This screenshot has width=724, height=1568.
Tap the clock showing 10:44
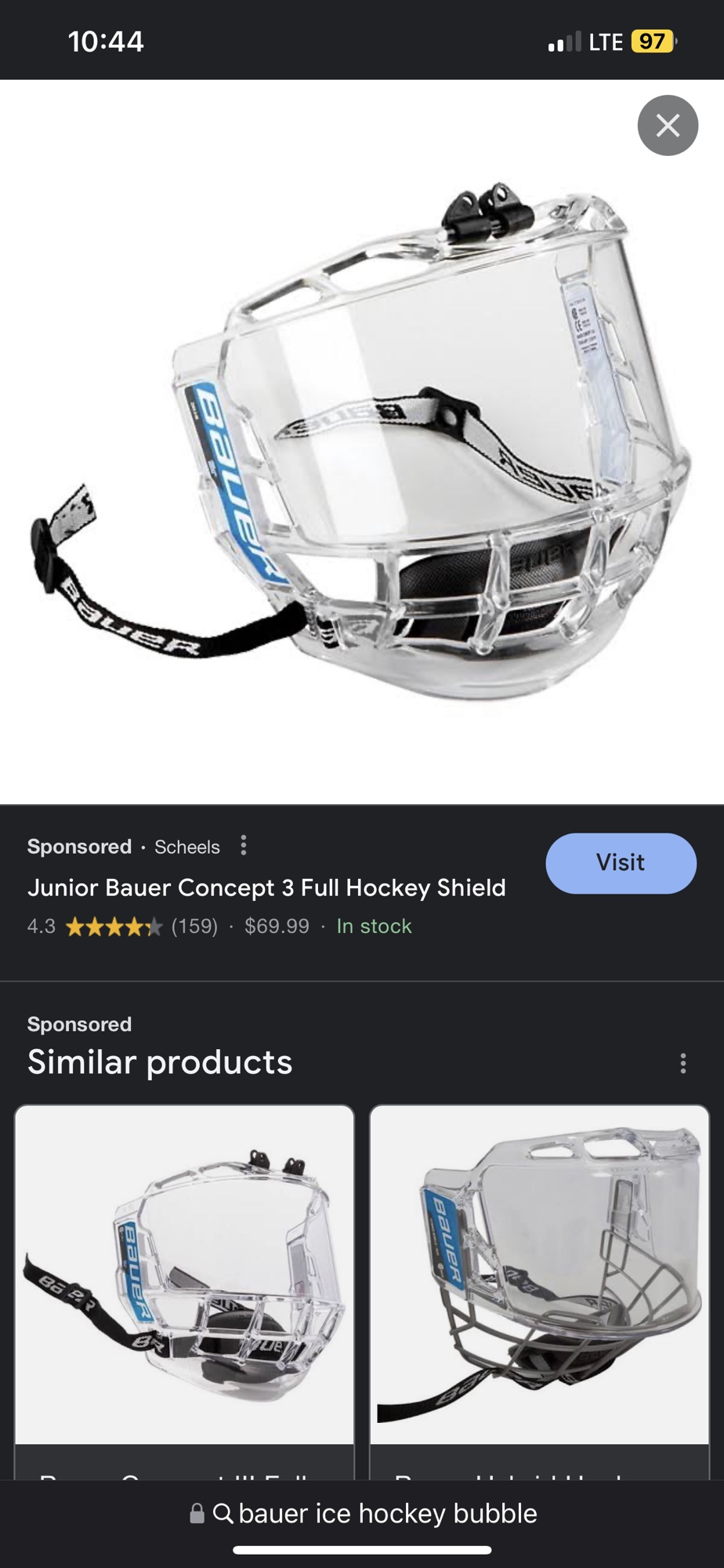105,40
